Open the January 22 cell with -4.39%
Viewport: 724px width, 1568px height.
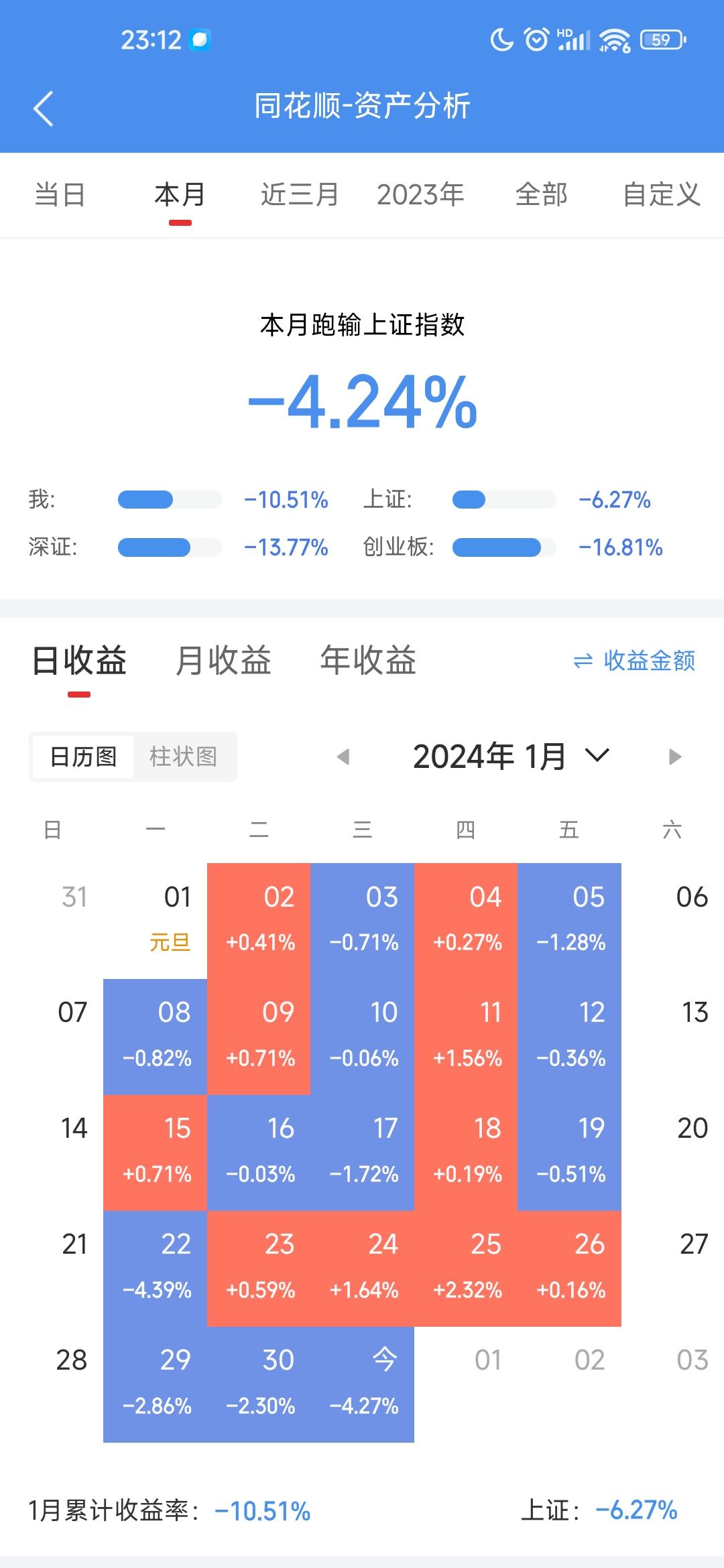tap(156, 1268)
